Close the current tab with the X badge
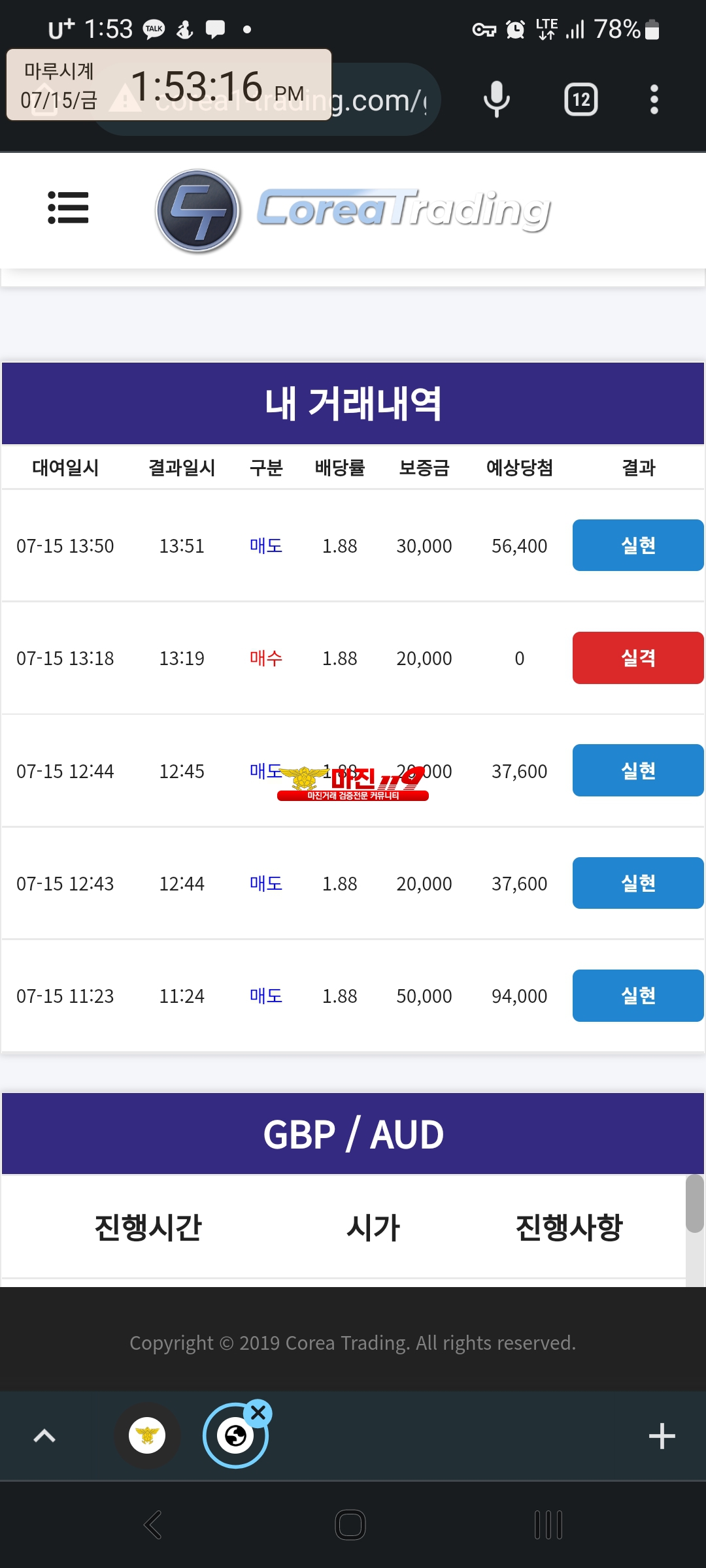The width and height of the screenshot is (706, 1568). pos(258,1413)
